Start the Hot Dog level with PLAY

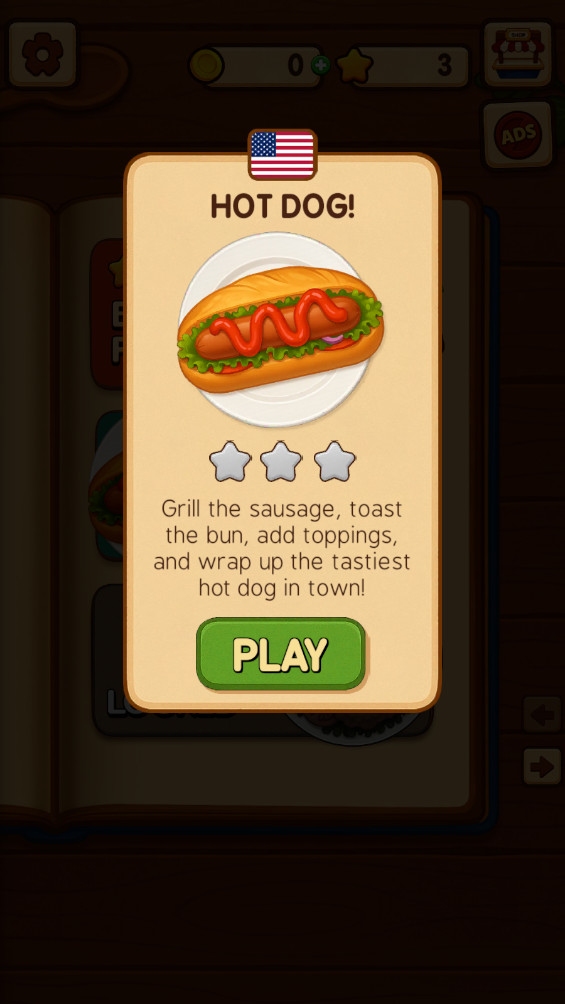(281, 654)
